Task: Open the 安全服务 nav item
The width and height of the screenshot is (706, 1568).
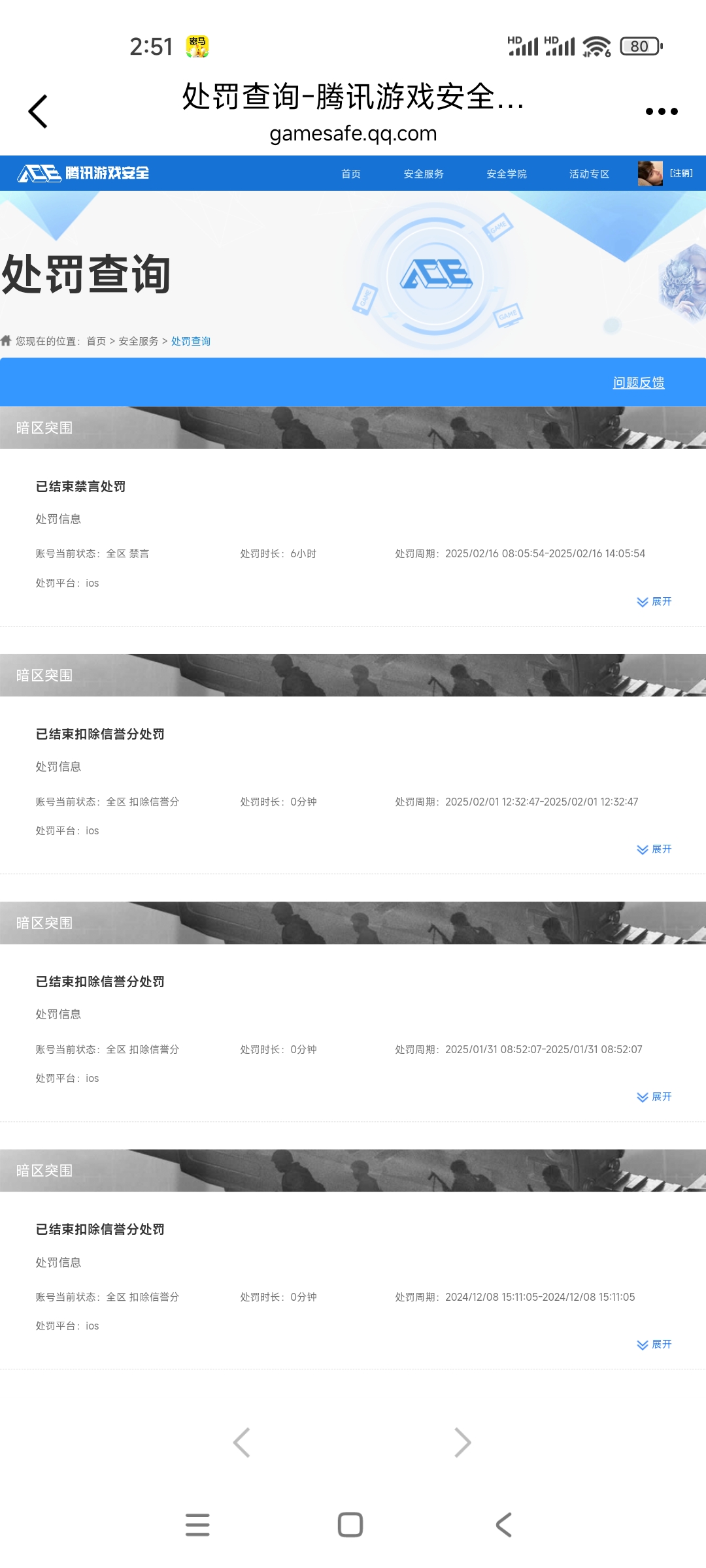Action: 424,174
